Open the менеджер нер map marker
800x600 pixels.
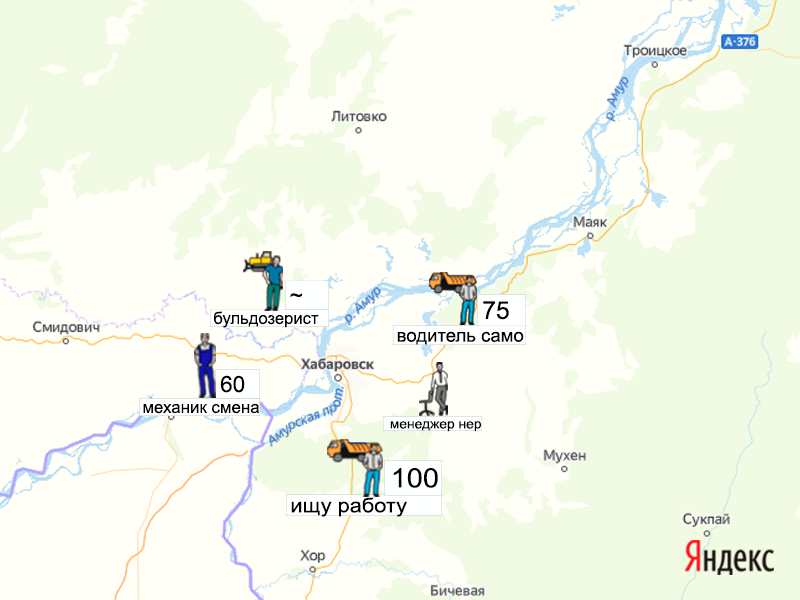[437, 391]
